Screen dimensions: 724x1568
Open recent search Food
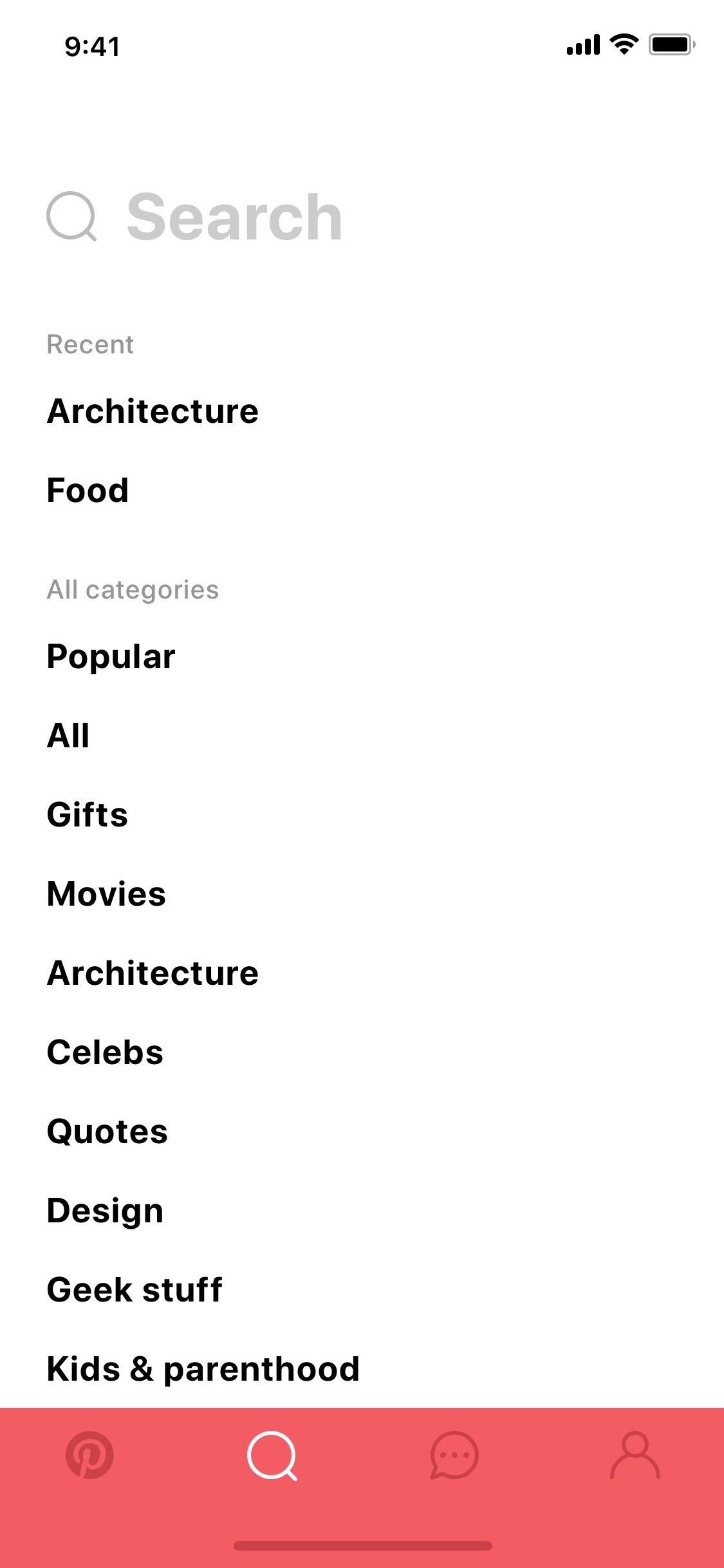tap(88, 490)
